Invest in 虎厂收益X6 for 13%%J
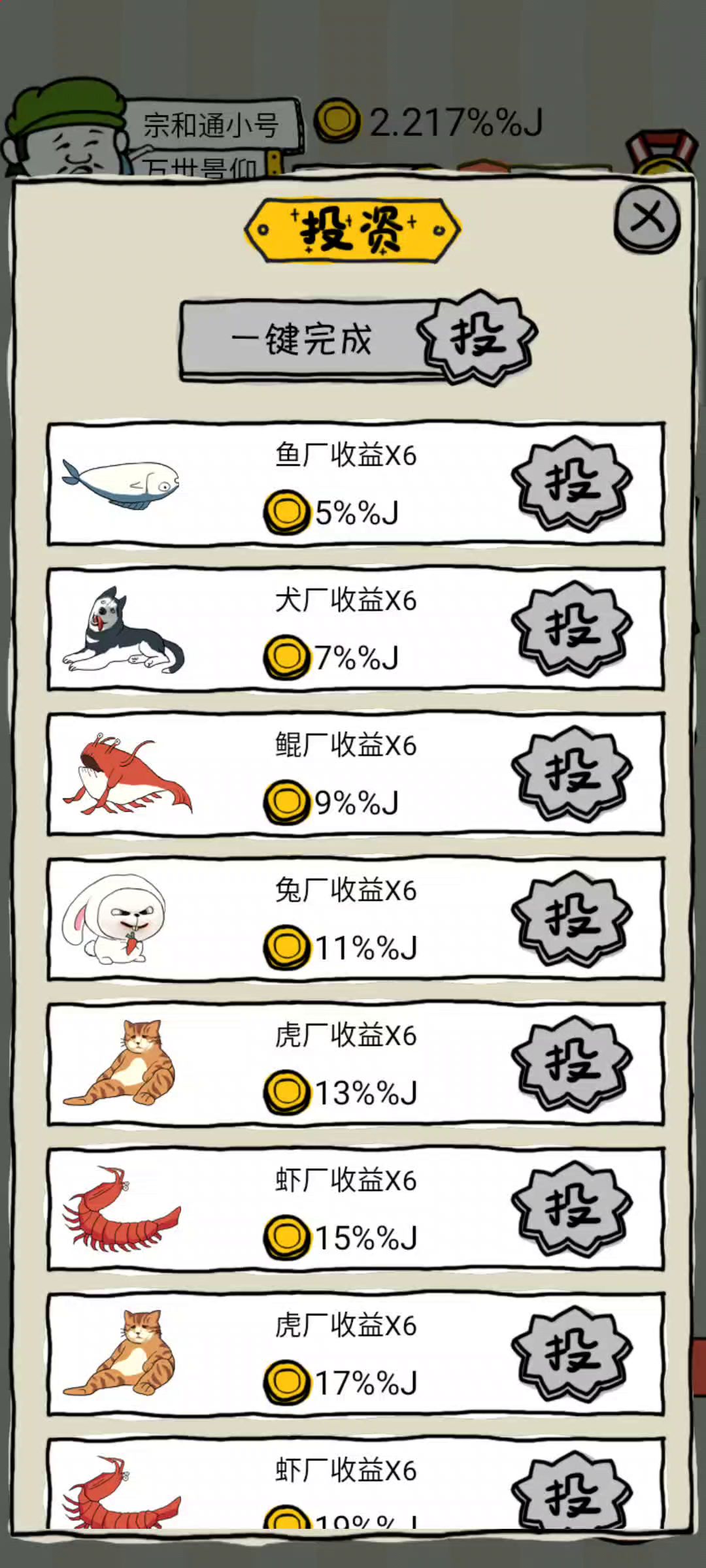The width and height of the screenshot is (706, 1568). pos(571,1064)
